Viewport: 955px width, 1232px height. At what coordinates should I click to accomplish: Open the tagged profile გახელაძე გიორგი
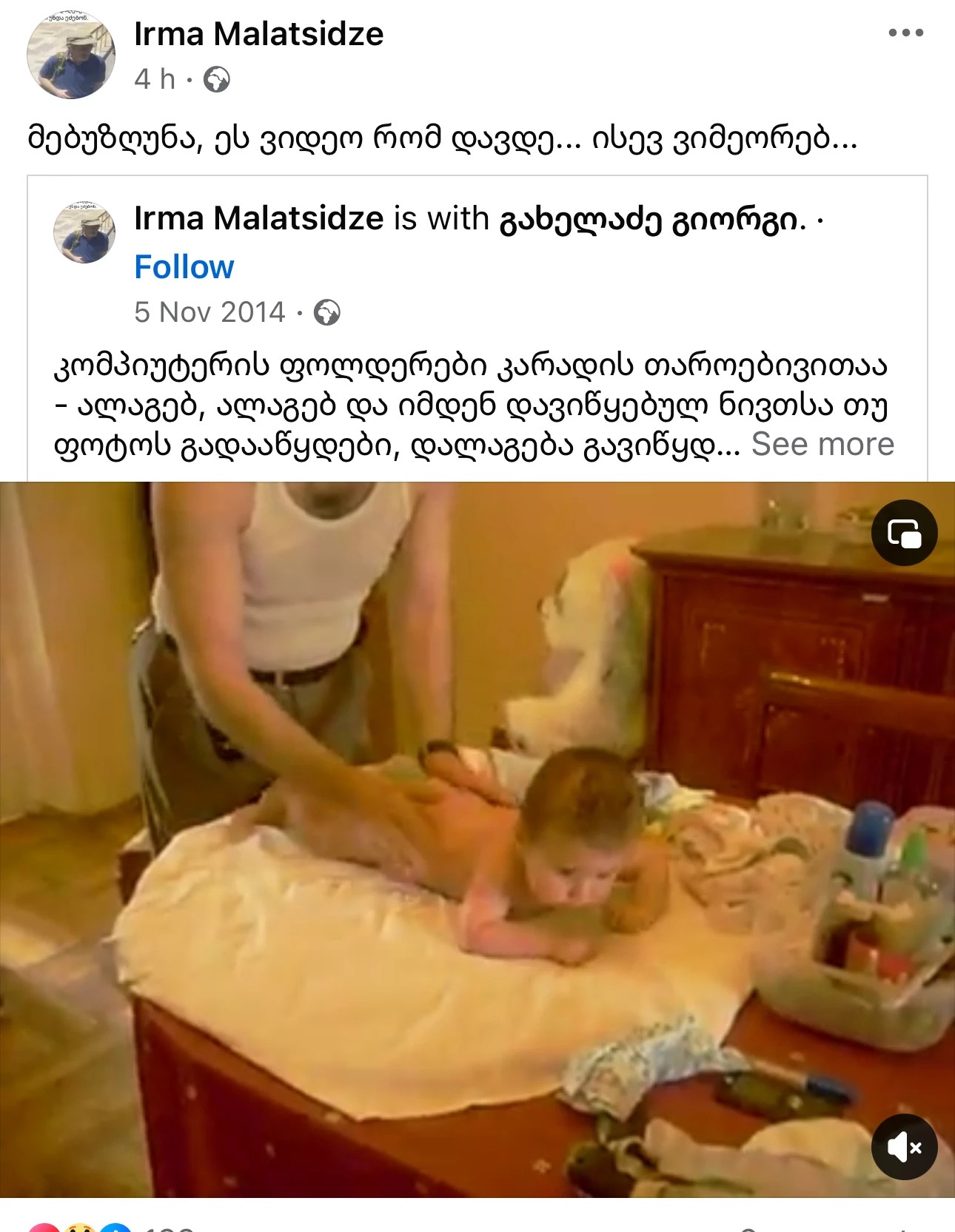(x=652, y=219)
